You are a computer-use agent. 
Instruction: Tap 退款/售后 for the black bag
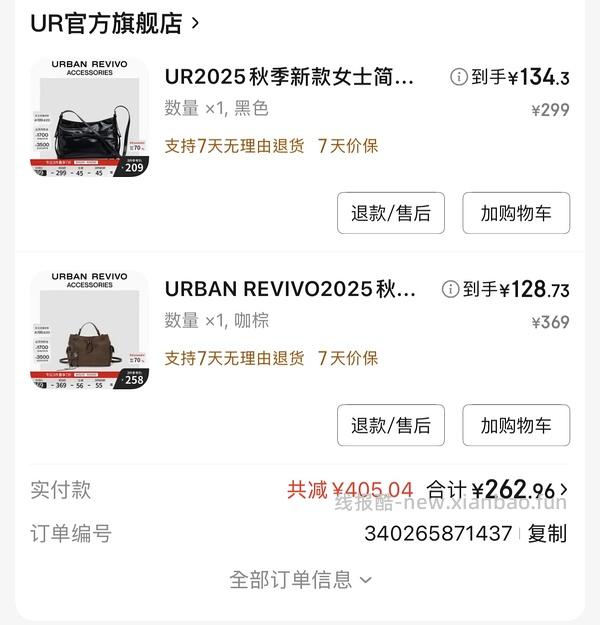pos(390,213)
